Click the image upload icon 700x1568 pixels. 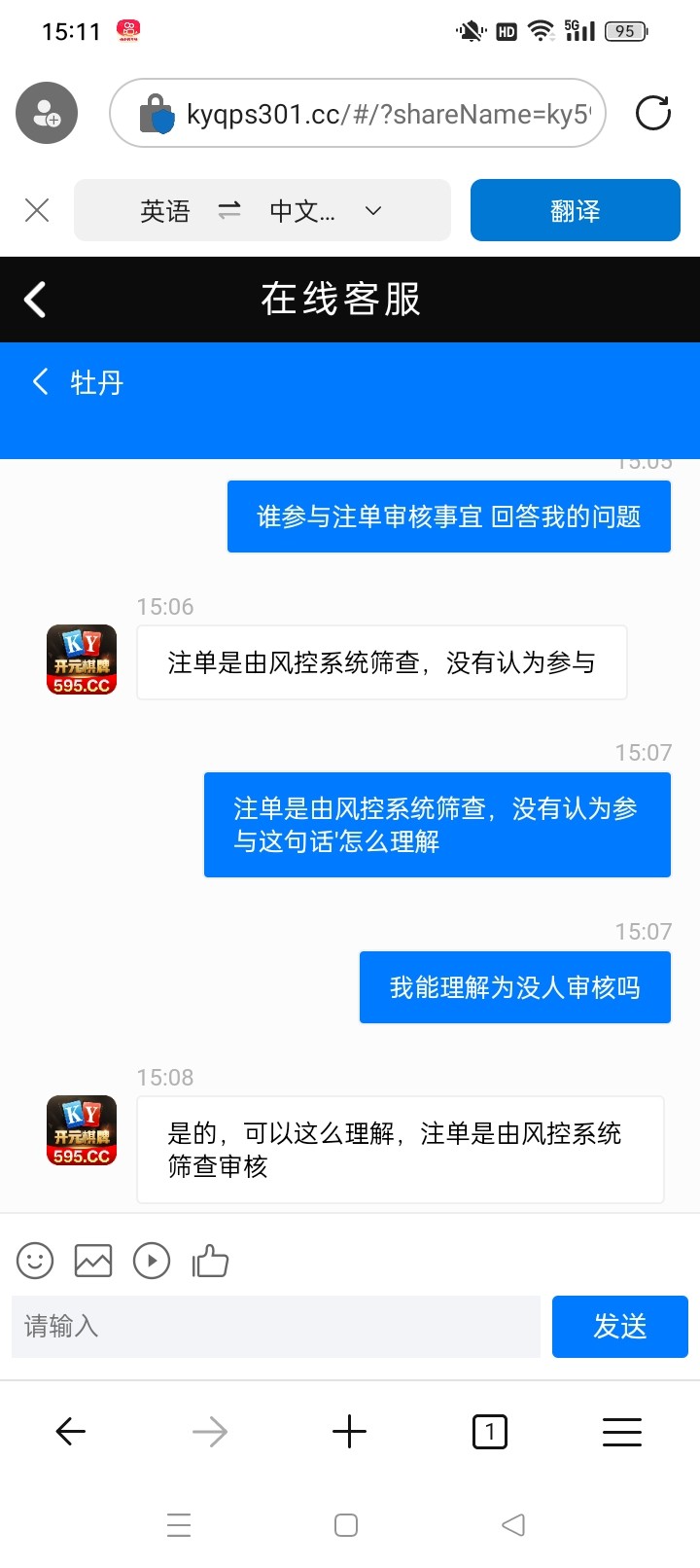(x=93, y=1261)
